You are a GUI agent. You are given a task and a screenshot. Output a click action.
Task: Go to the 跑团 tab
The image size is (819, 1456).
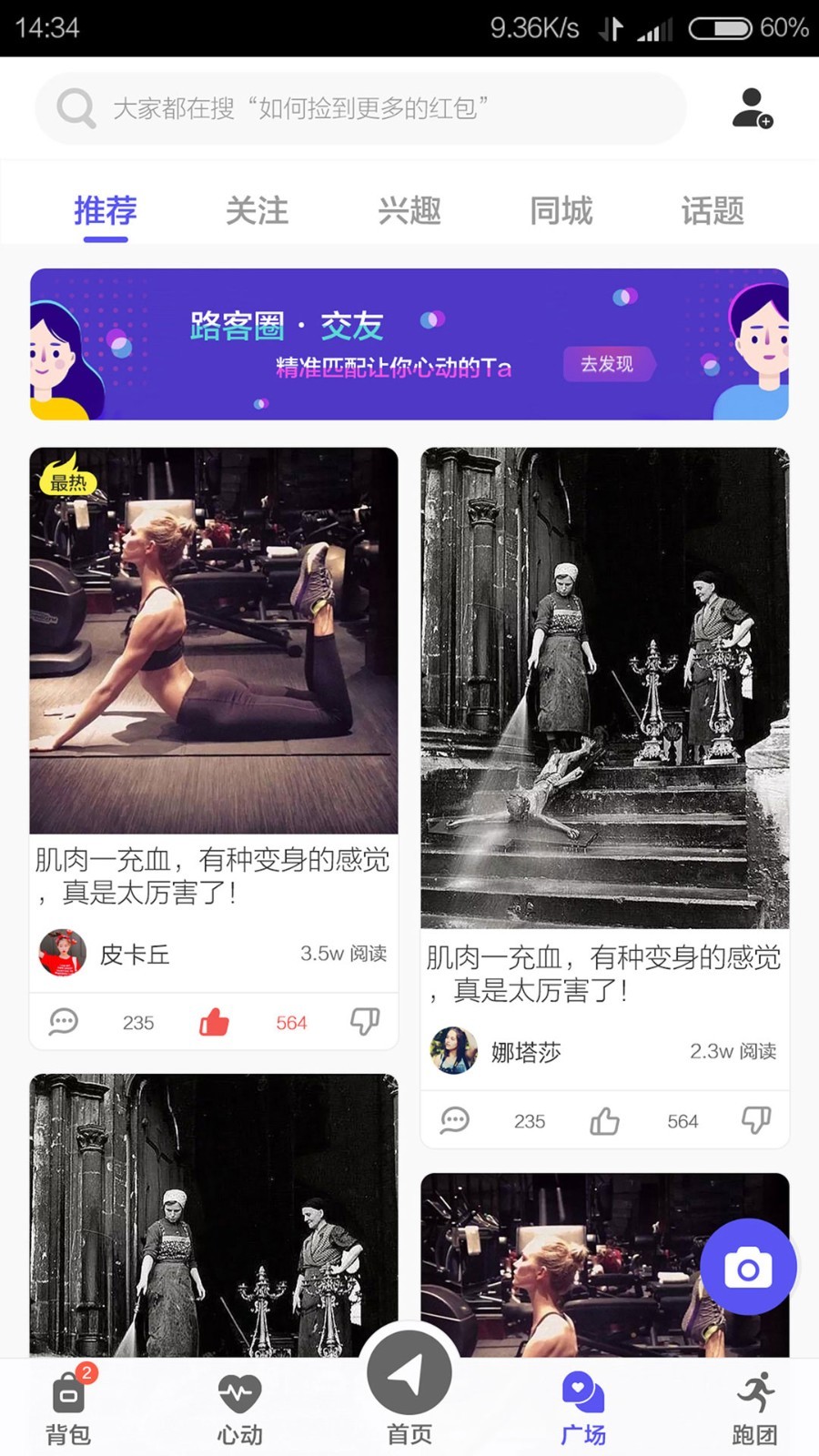754,1408
